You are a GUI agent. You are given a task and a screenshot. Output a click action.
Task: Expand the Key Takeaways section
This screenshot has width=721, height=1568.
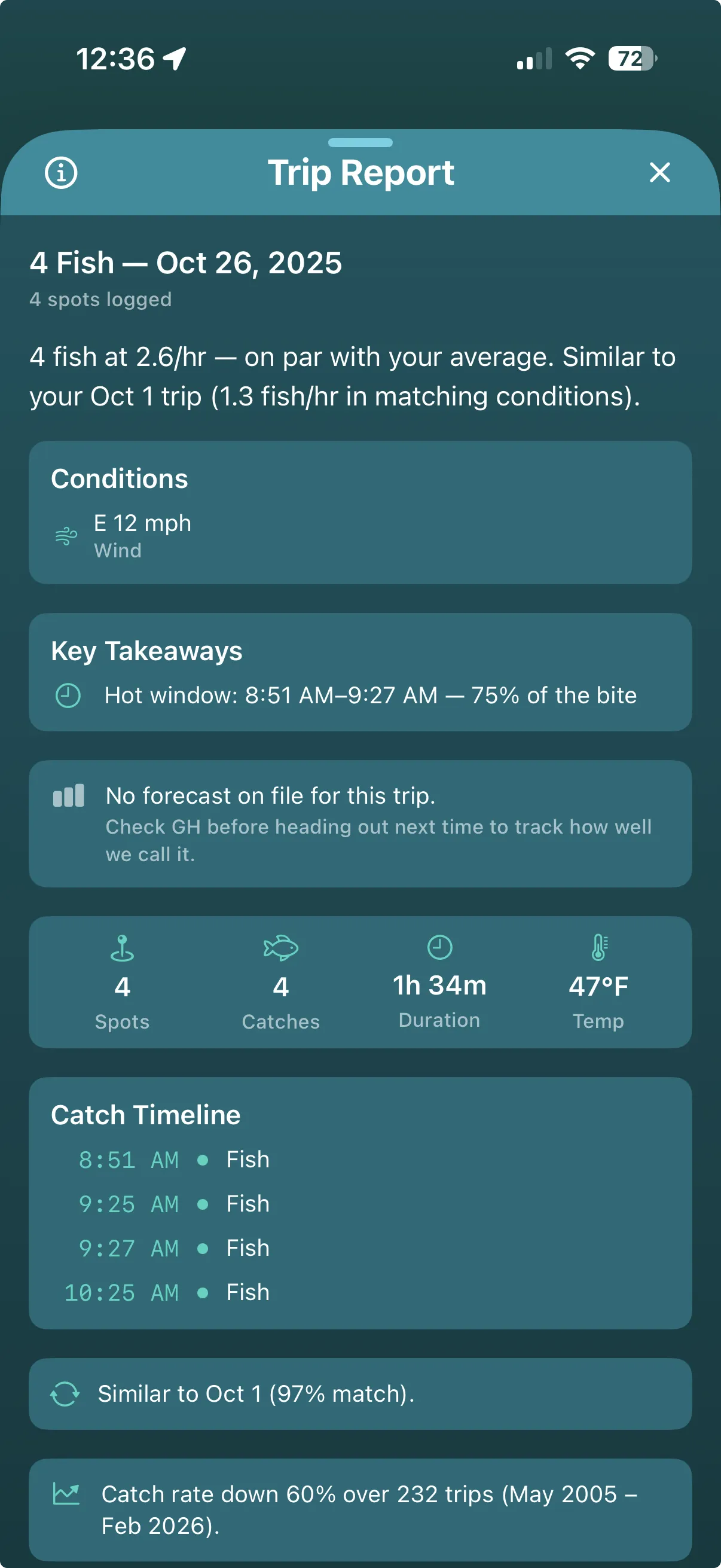pyautogui.click(x=360, y=672)
